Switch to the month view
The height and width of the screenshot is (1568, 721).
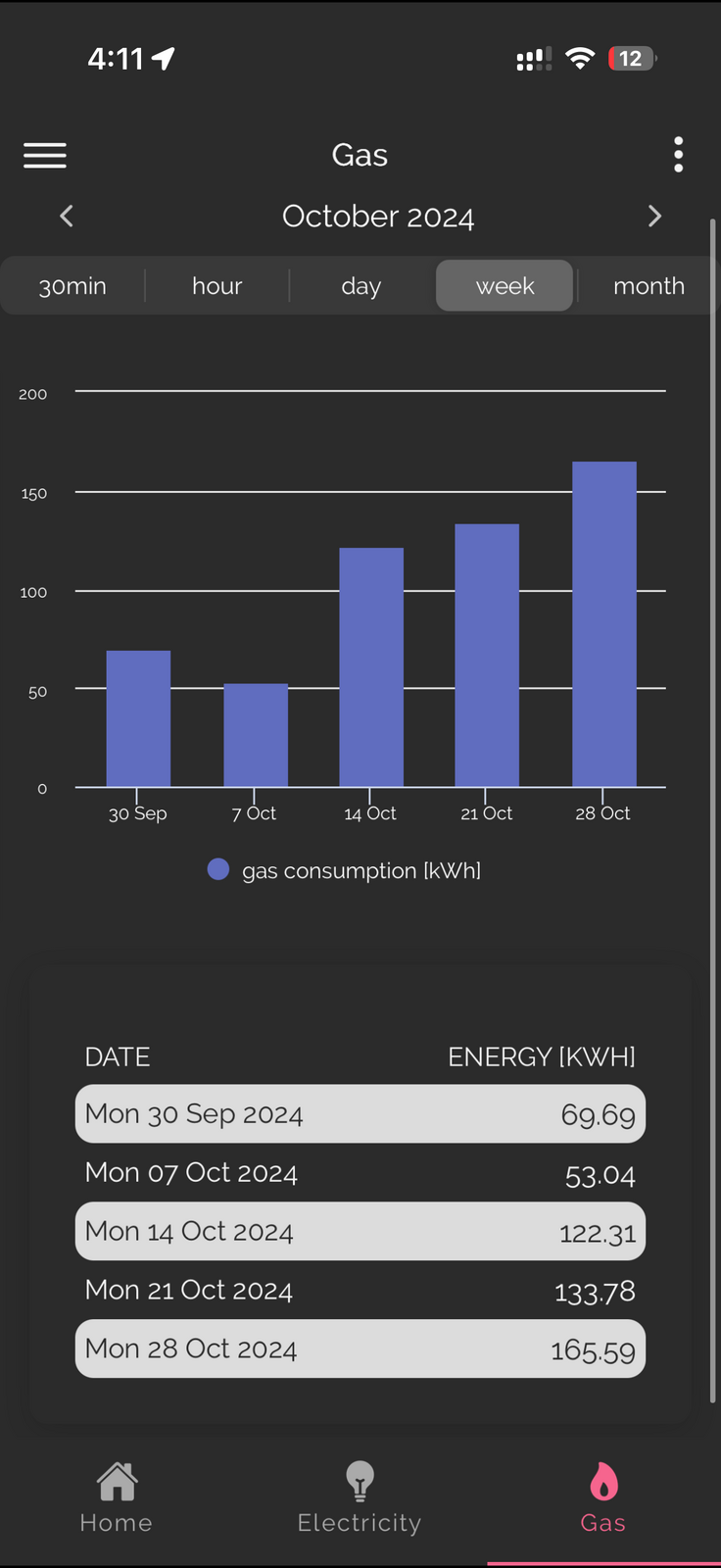pos(649,286)
